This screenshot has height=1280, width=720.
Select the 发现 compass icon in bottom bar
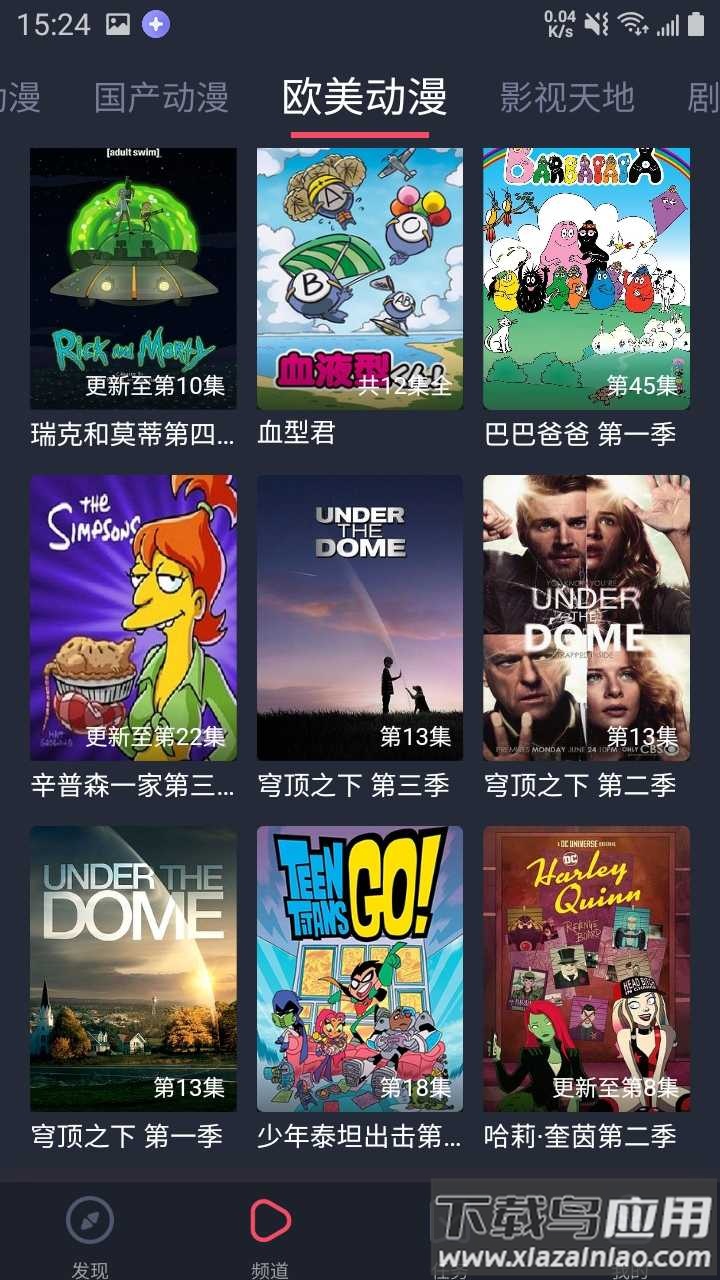tap(91, 1222)
